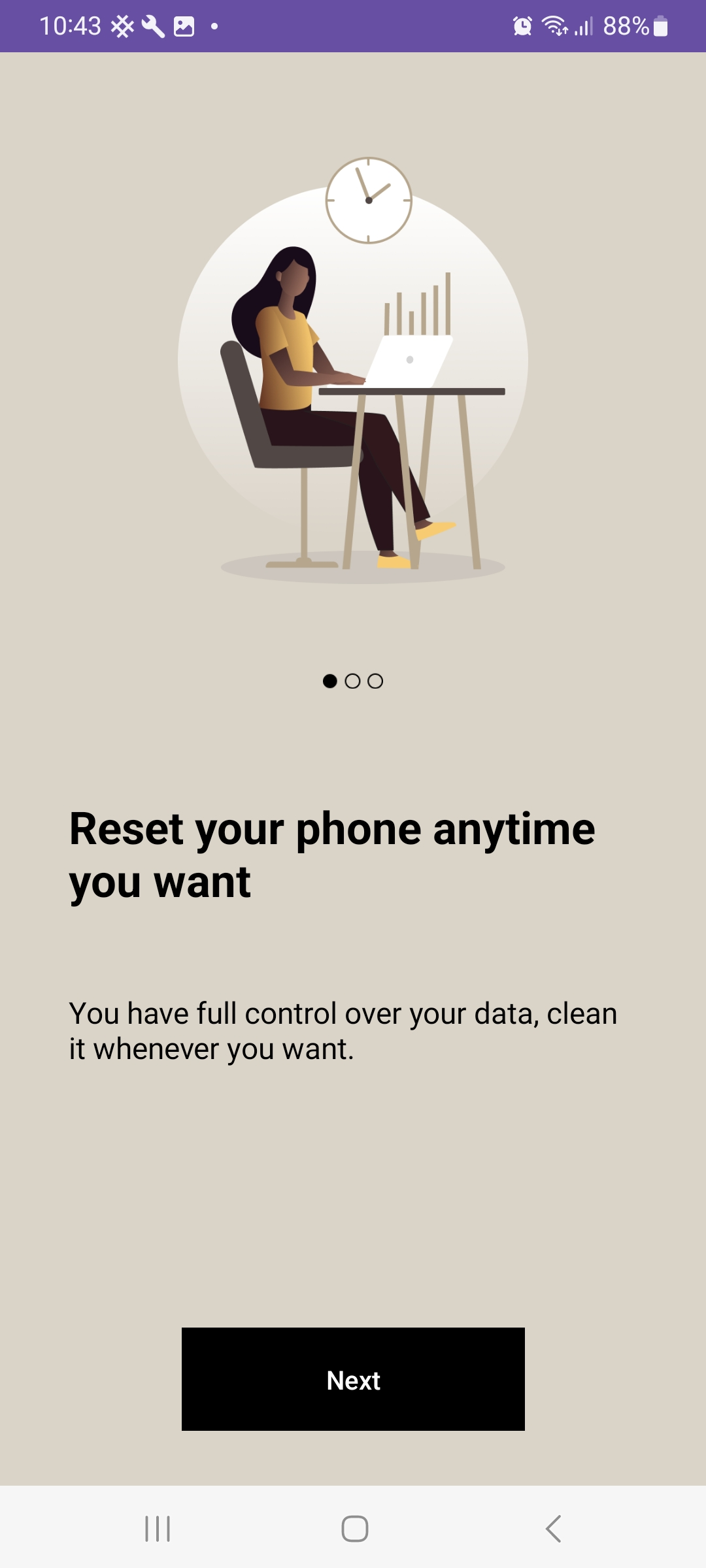
Task: Go back with the system back button
Action: pos(553,1529)
